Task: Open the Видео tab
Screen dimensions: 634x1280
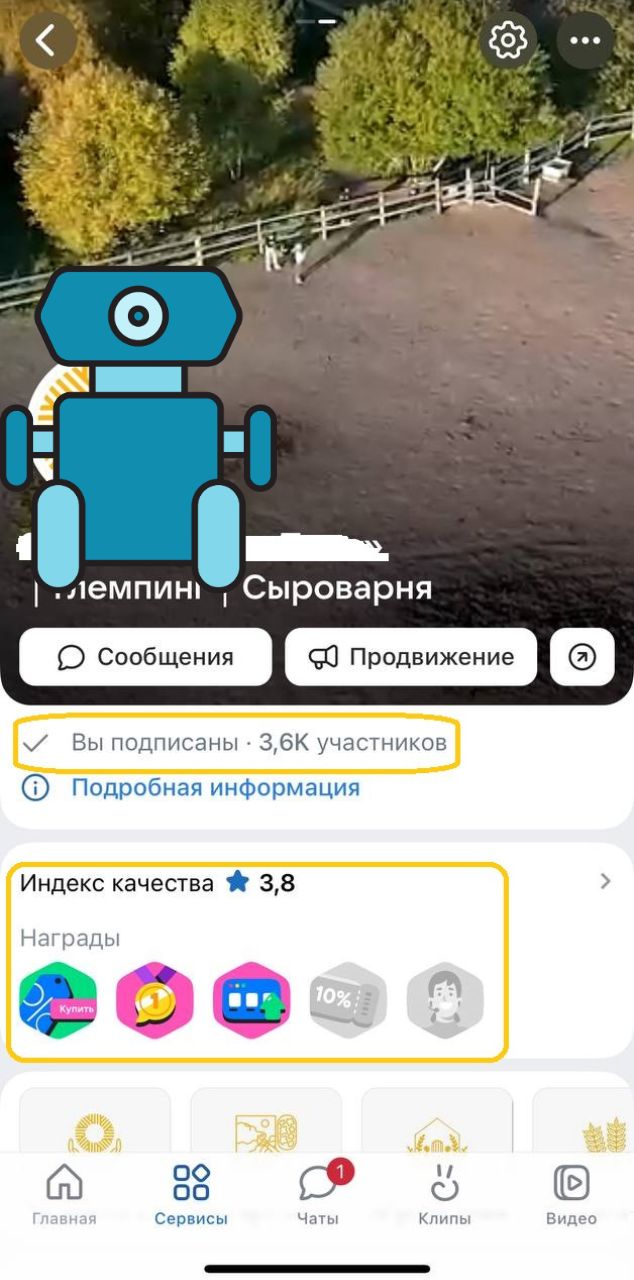Action: tap(571, 1195)
